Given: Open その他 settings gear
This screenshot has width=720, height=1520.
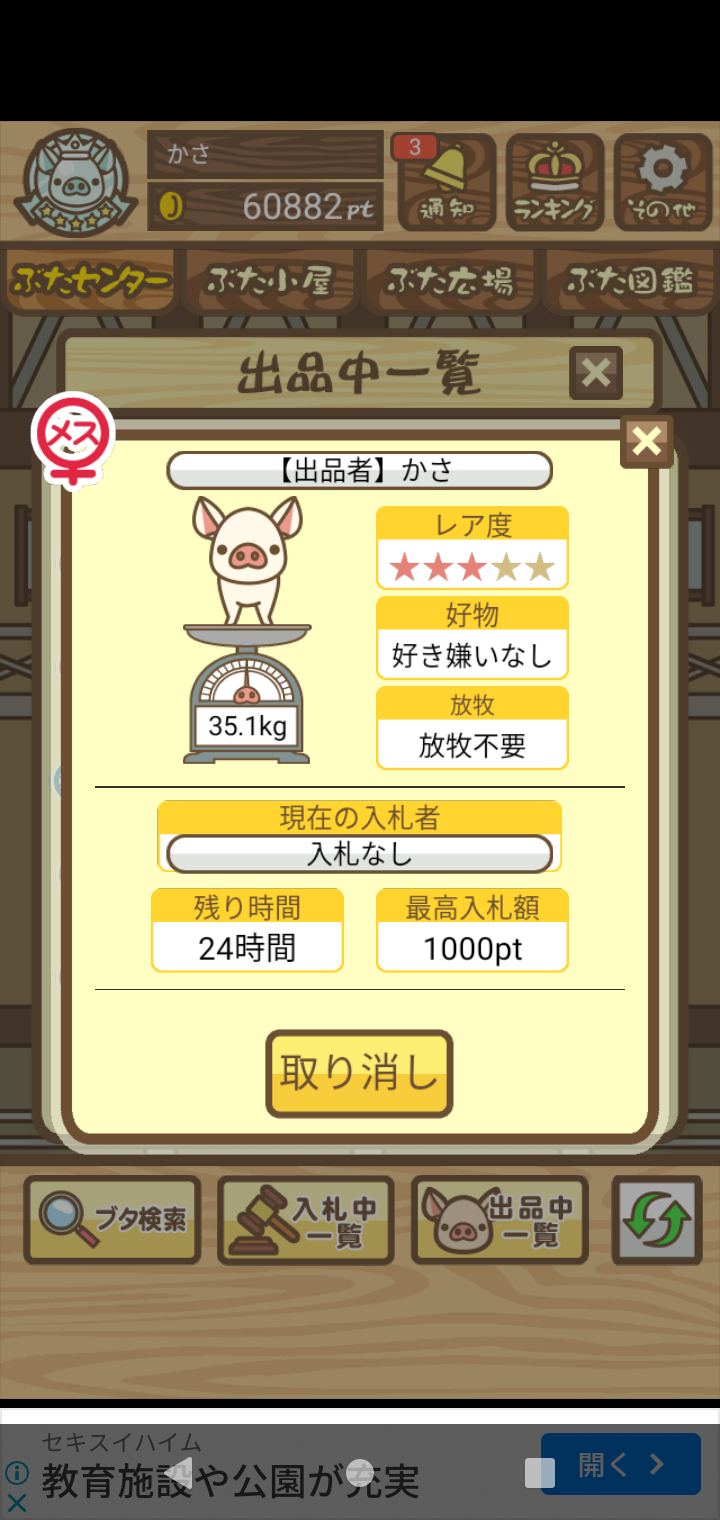Looking at the screenshot, I should (662, 182).
